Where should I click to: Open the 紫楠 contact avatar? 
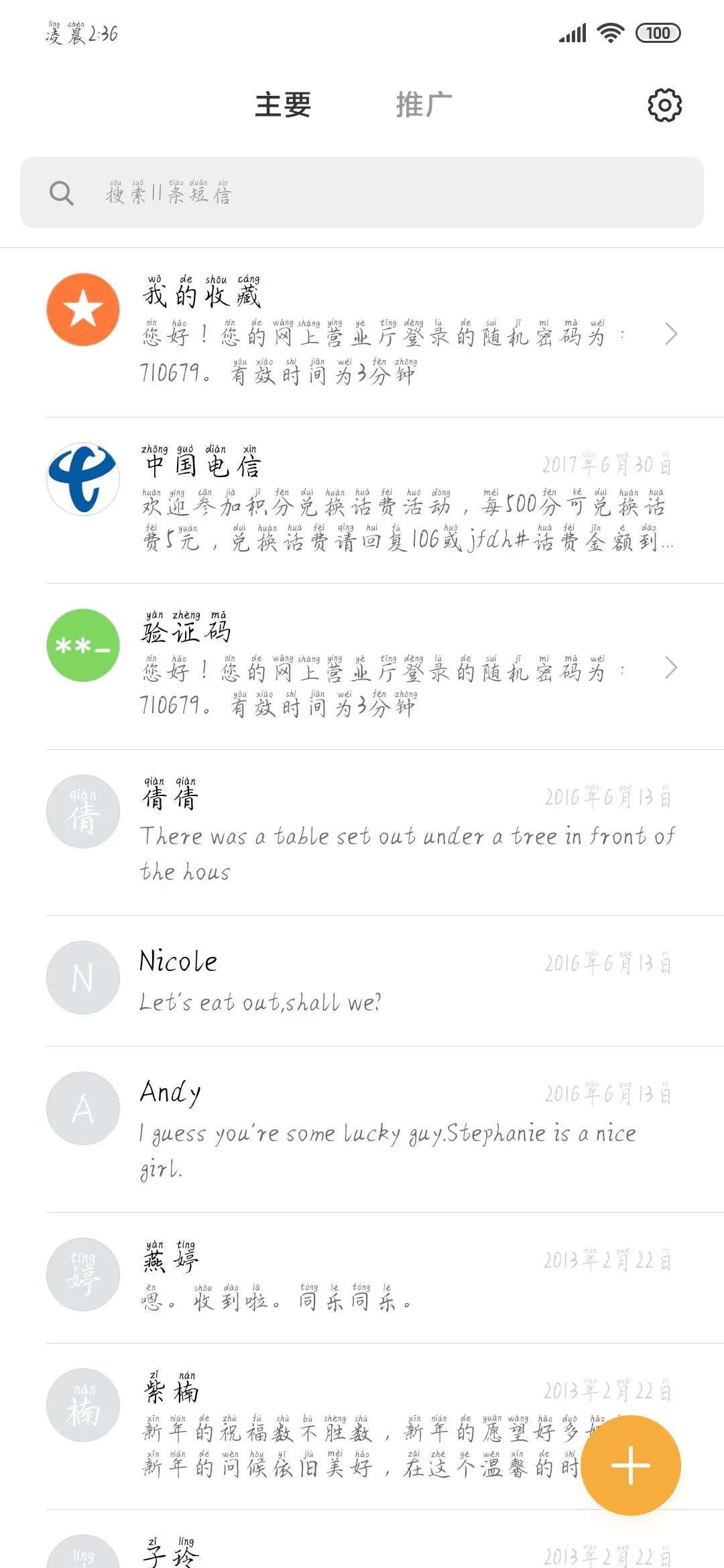[82, 1406]
